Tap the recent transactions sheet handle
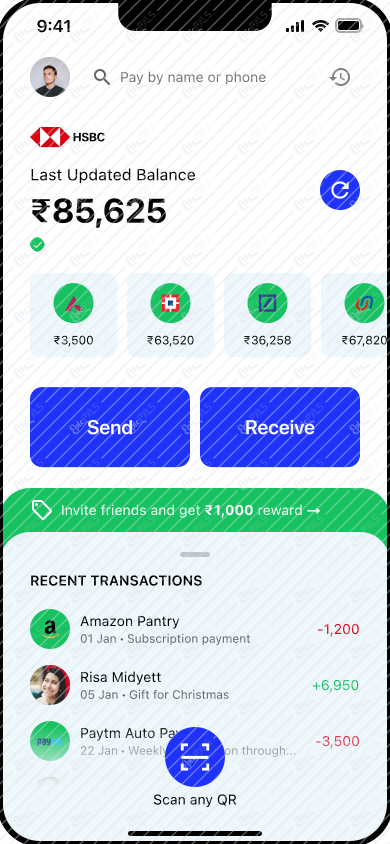The height and width of the screenshot is (844, 390). coord(195,554)
